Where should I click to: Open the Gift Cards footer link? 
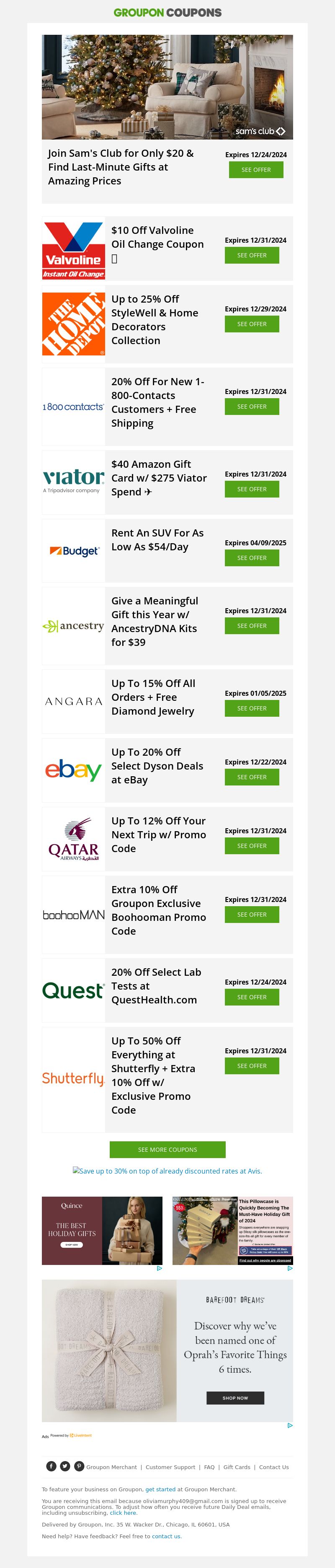point(237,1467)
